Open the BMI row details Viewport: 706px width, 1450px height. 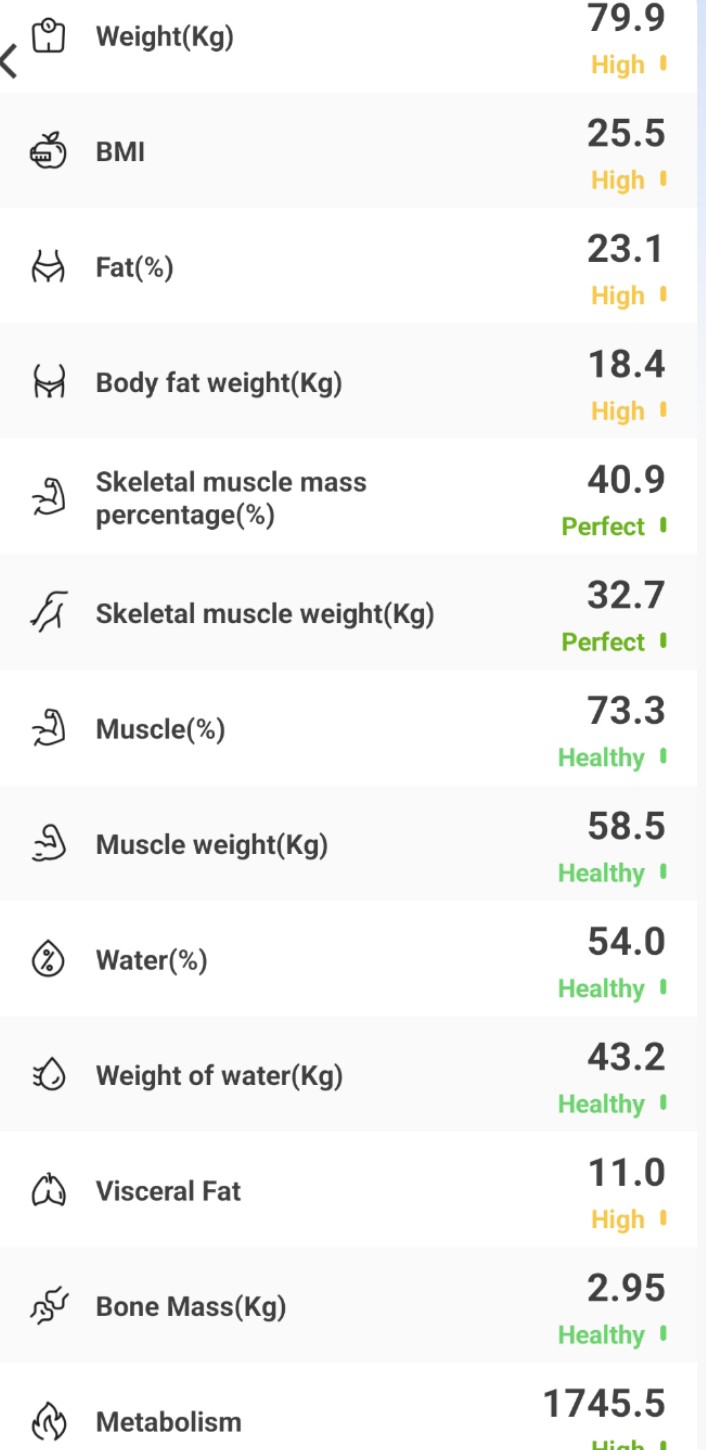(348, 152)
